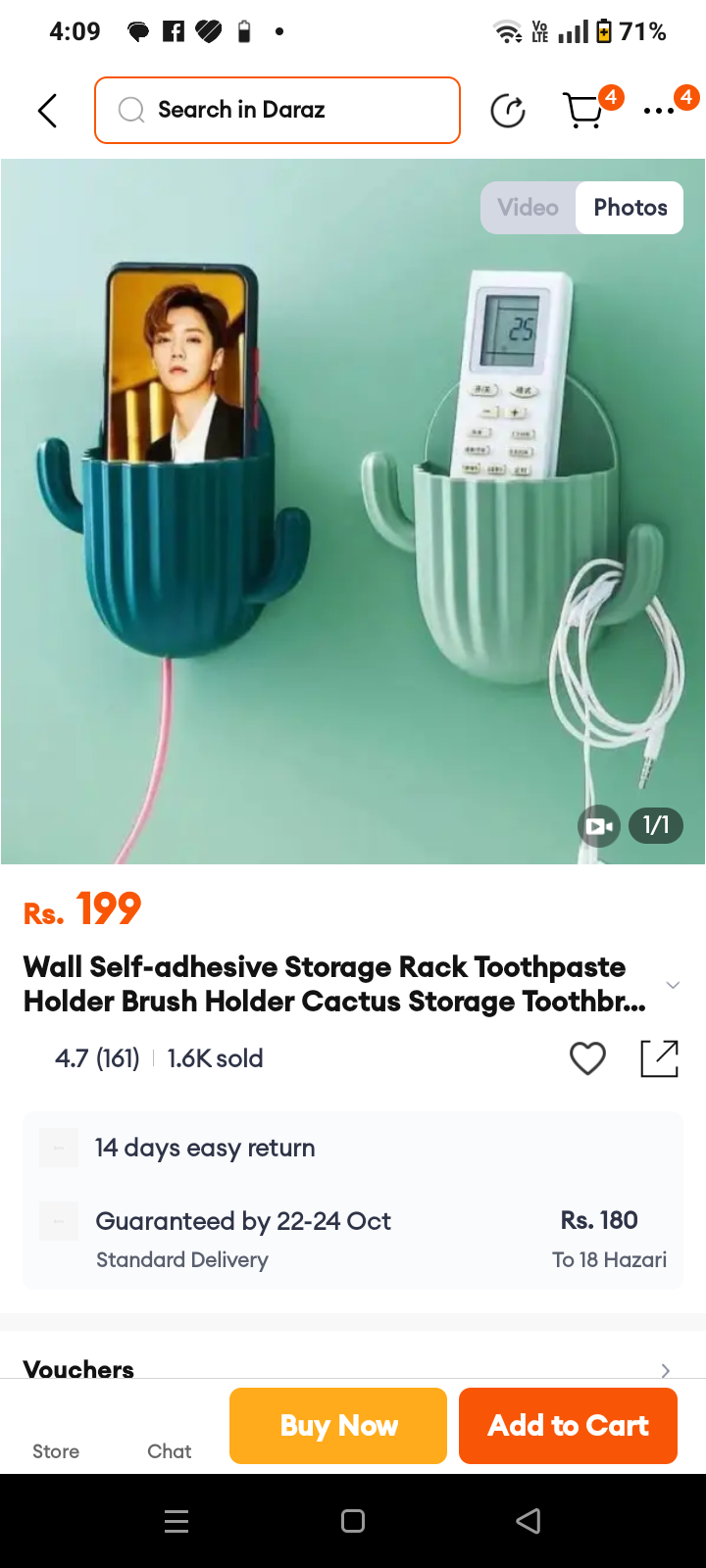Viewport: 706px width, 1568px height.
Task: Tap Buy Now
Action: click(x=338, y=1426)
